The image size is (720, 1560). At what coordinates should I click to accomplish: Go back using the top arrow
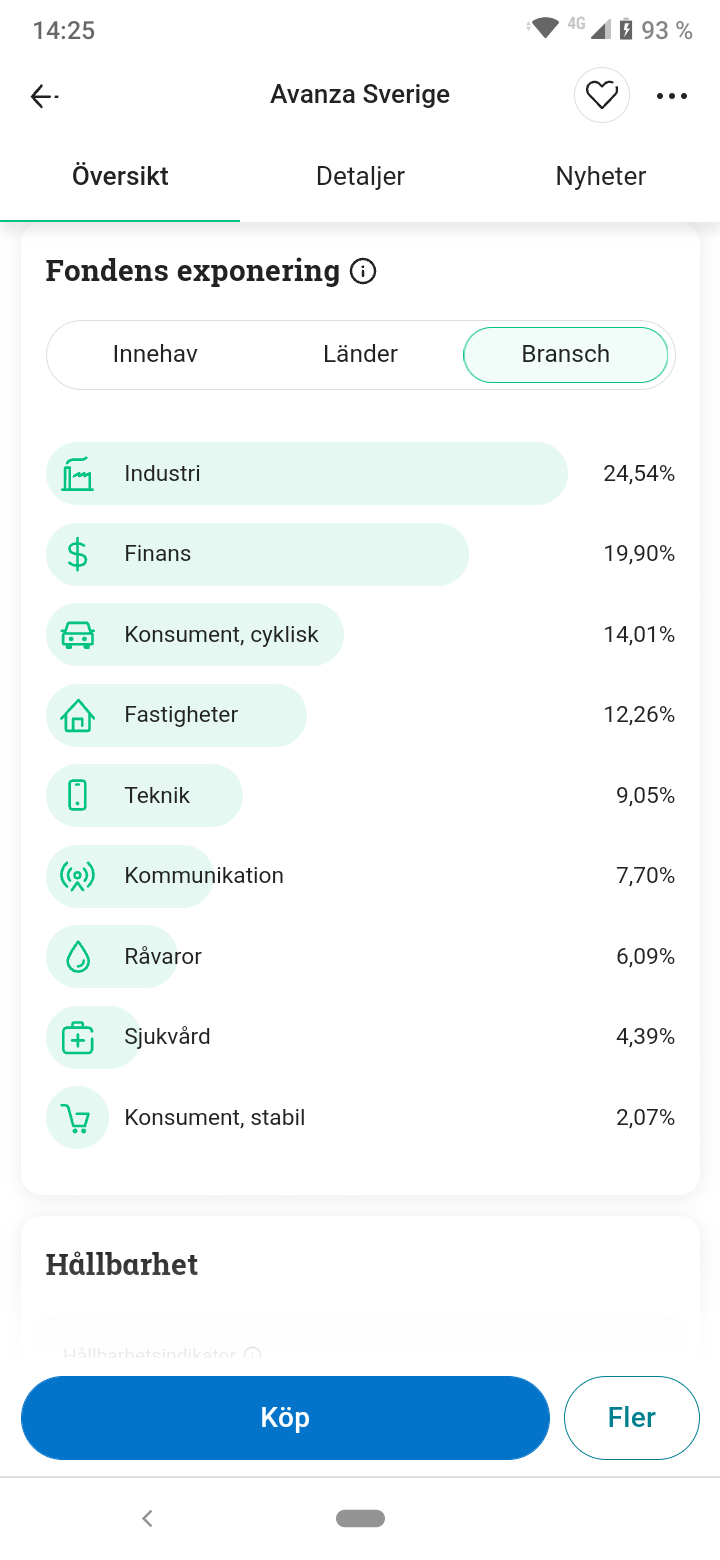click(44, 96)
